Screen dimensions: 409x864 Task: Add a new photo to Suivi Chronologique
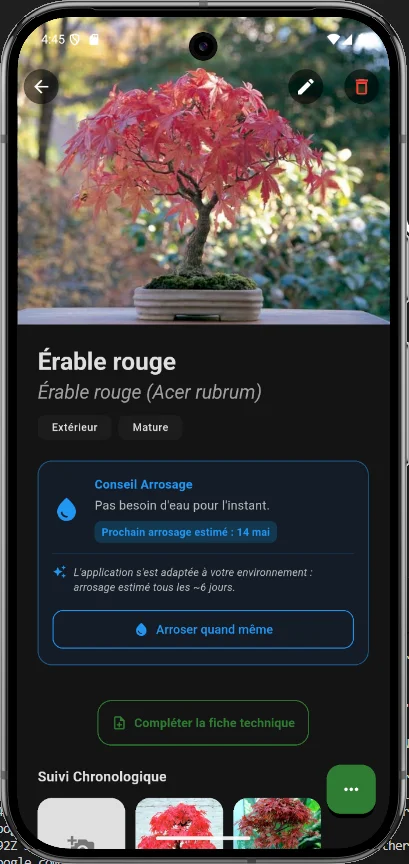(82, 823)
